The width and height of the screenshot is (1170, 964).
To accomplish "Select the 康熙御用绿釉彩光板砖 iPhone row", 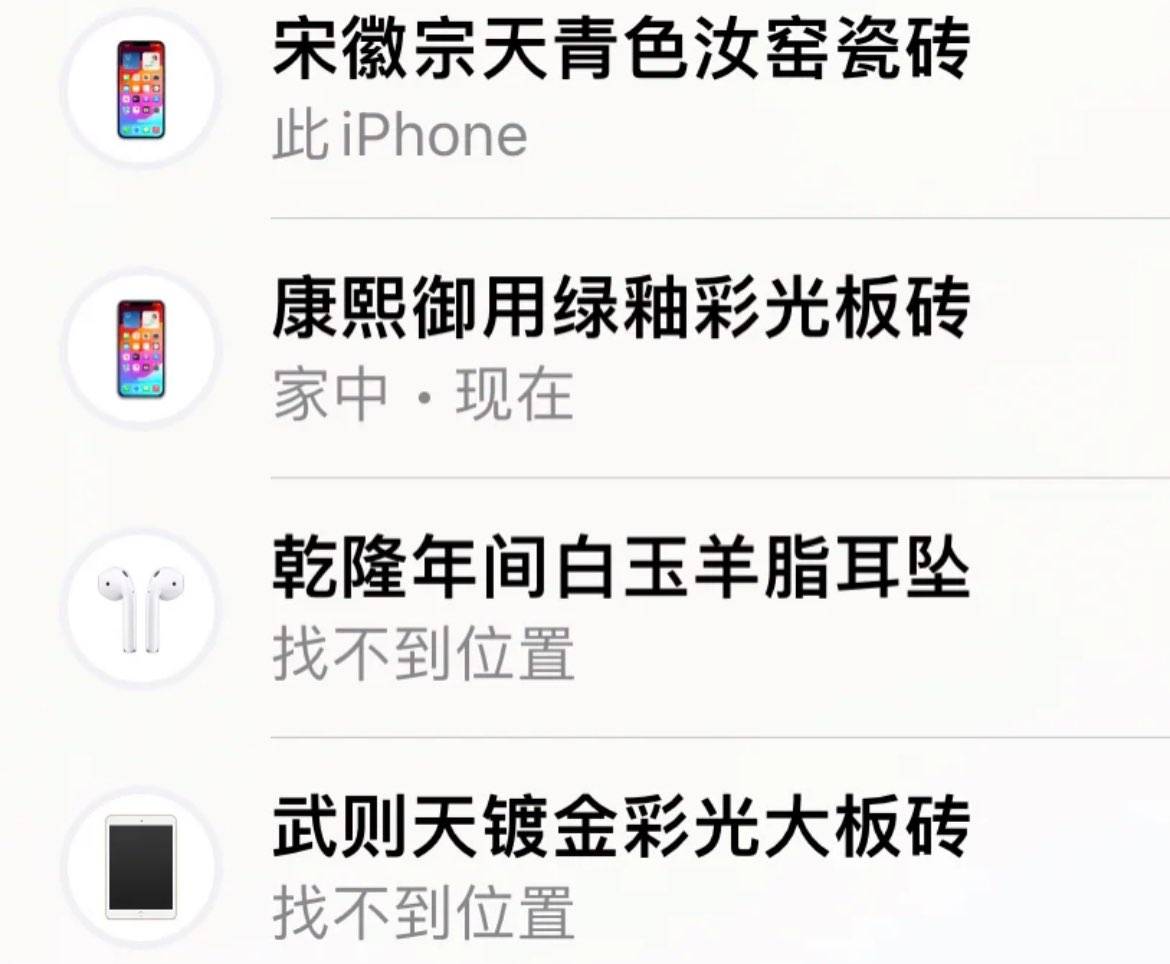I will pyautogui.click(x=620, y=348).
